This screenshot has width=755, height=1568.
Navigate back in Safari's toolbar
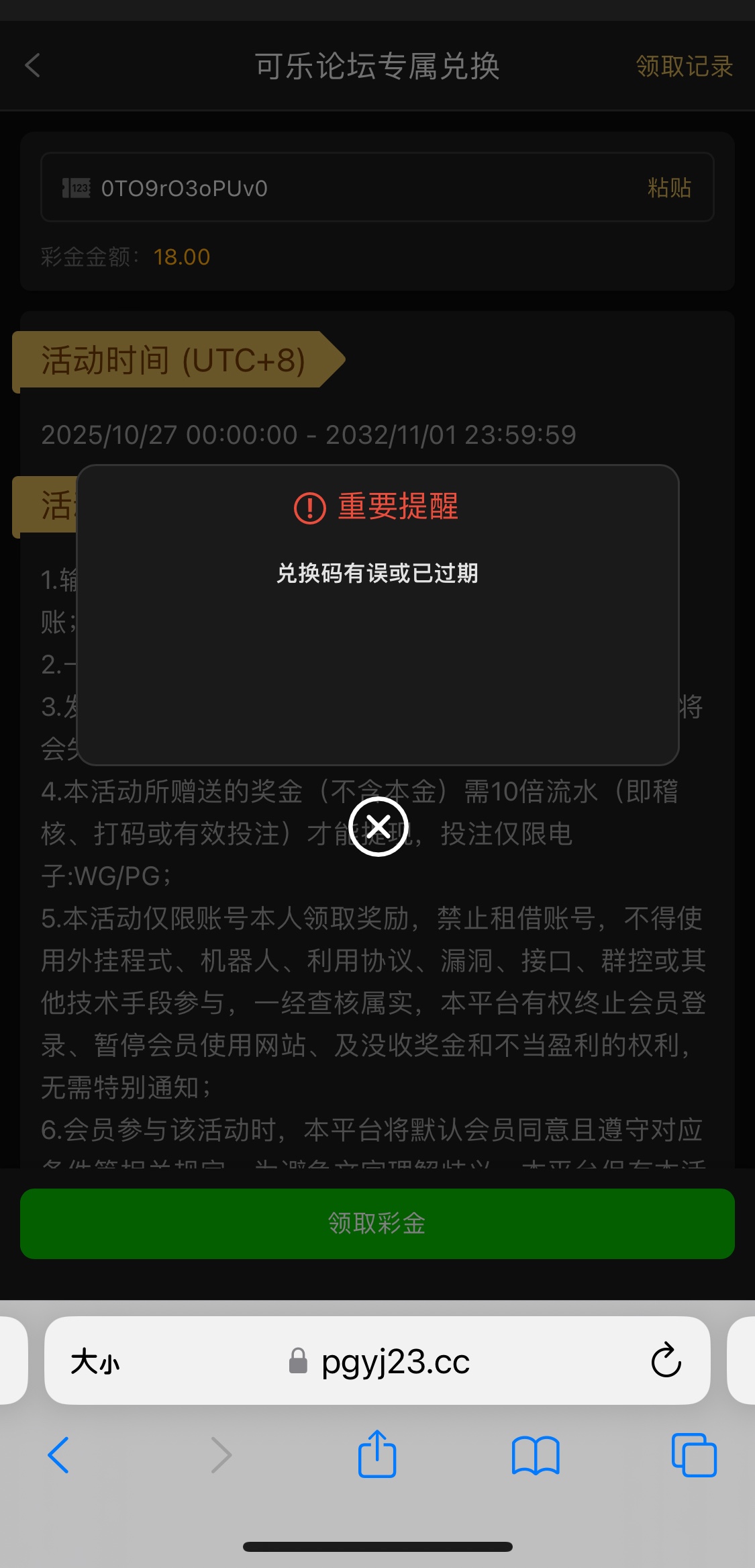(x=58, y=1455)
